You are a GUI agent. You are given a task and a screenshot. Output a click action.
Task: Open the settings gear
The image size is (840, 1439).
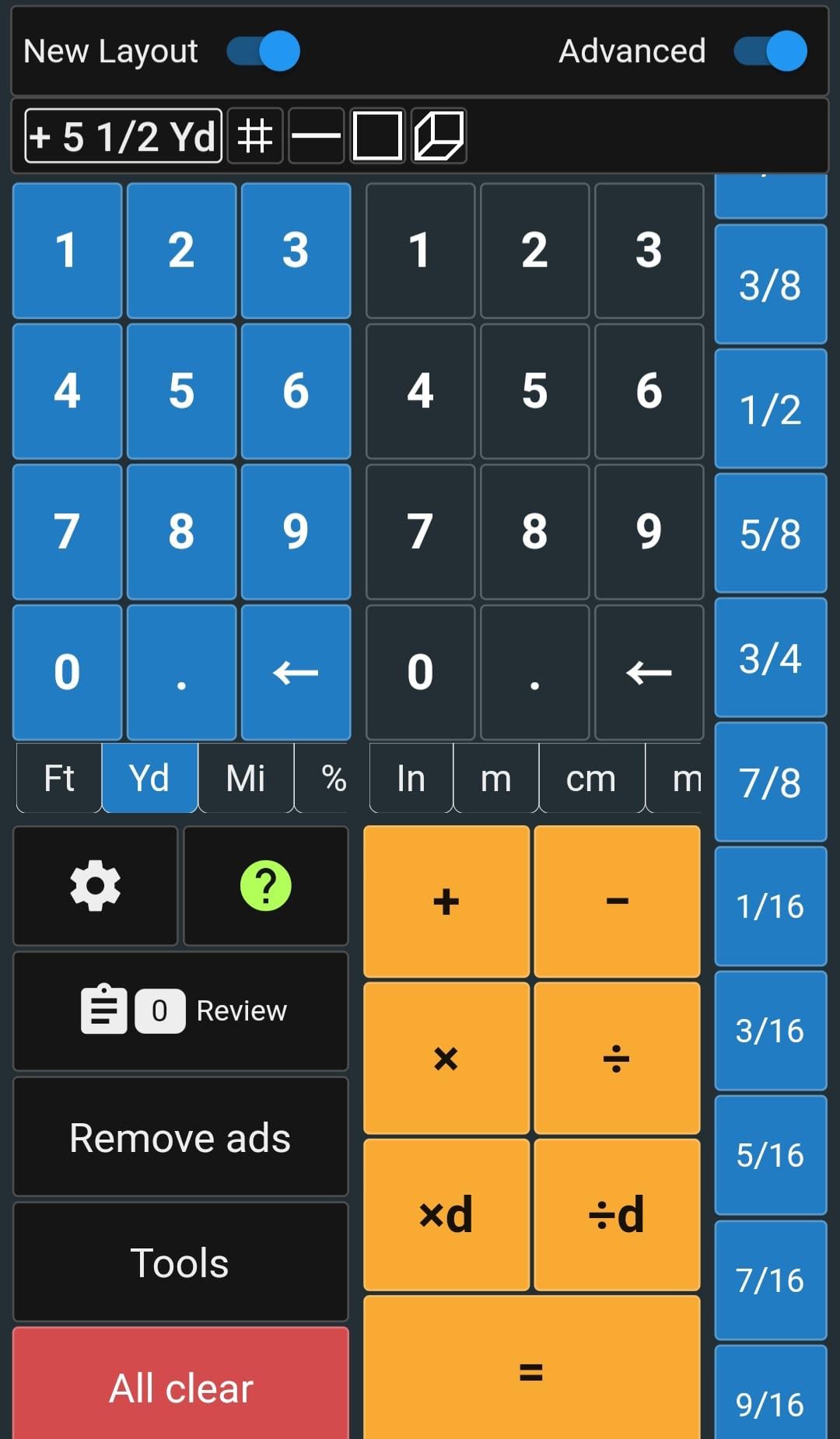pos(95,886)
